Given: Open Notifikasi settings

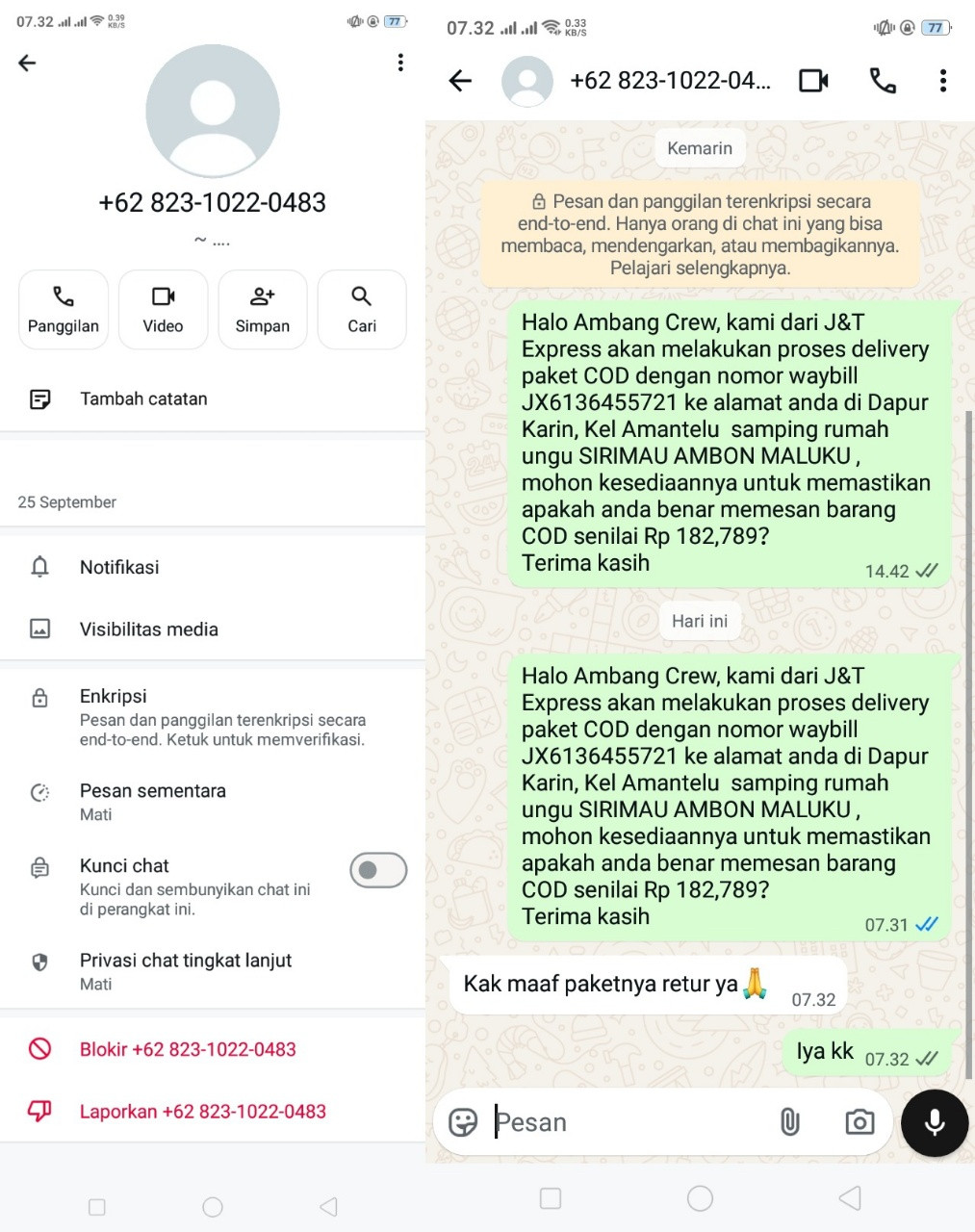Looking at the screenshot, I should tap(212, 567).
